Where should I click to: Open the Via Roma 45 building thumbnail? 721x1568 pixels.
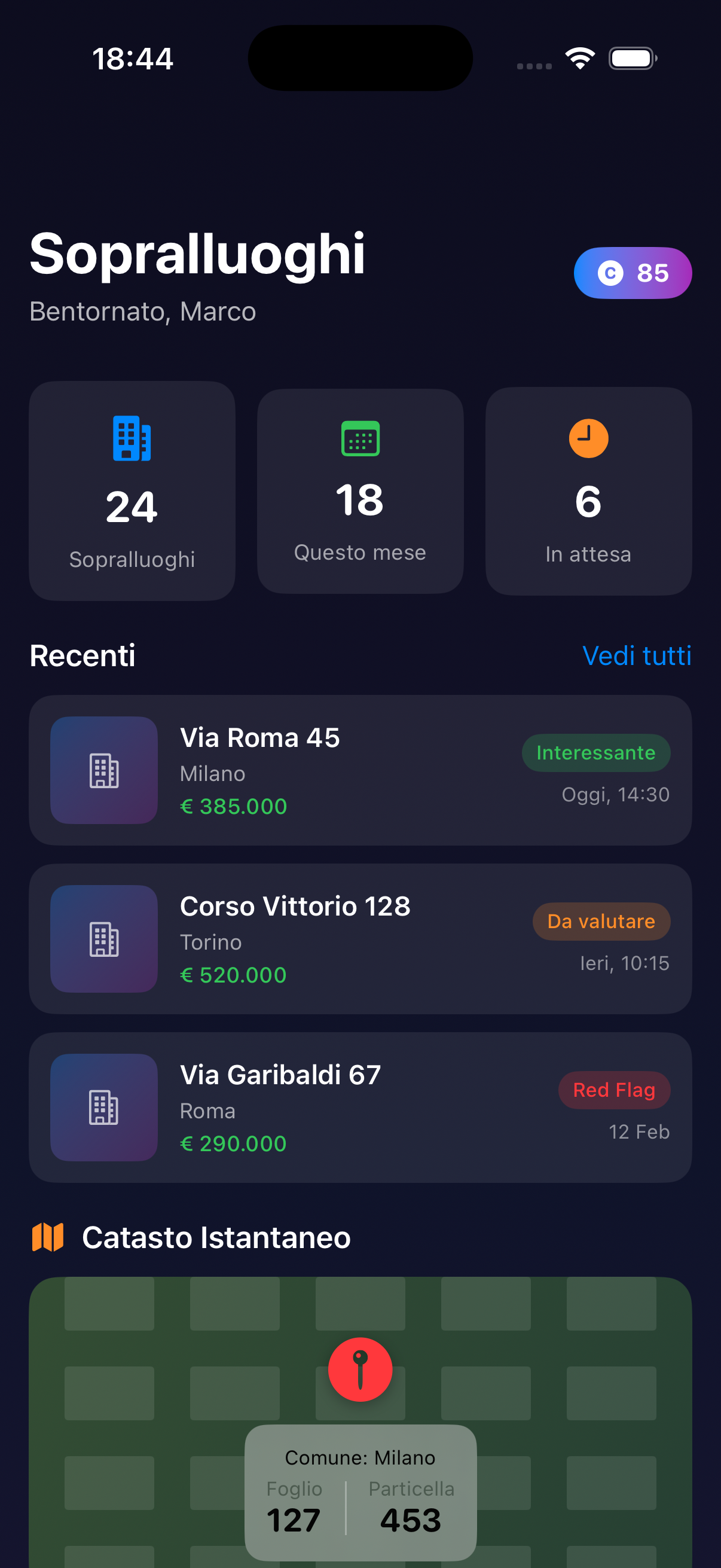coord(103,770)
